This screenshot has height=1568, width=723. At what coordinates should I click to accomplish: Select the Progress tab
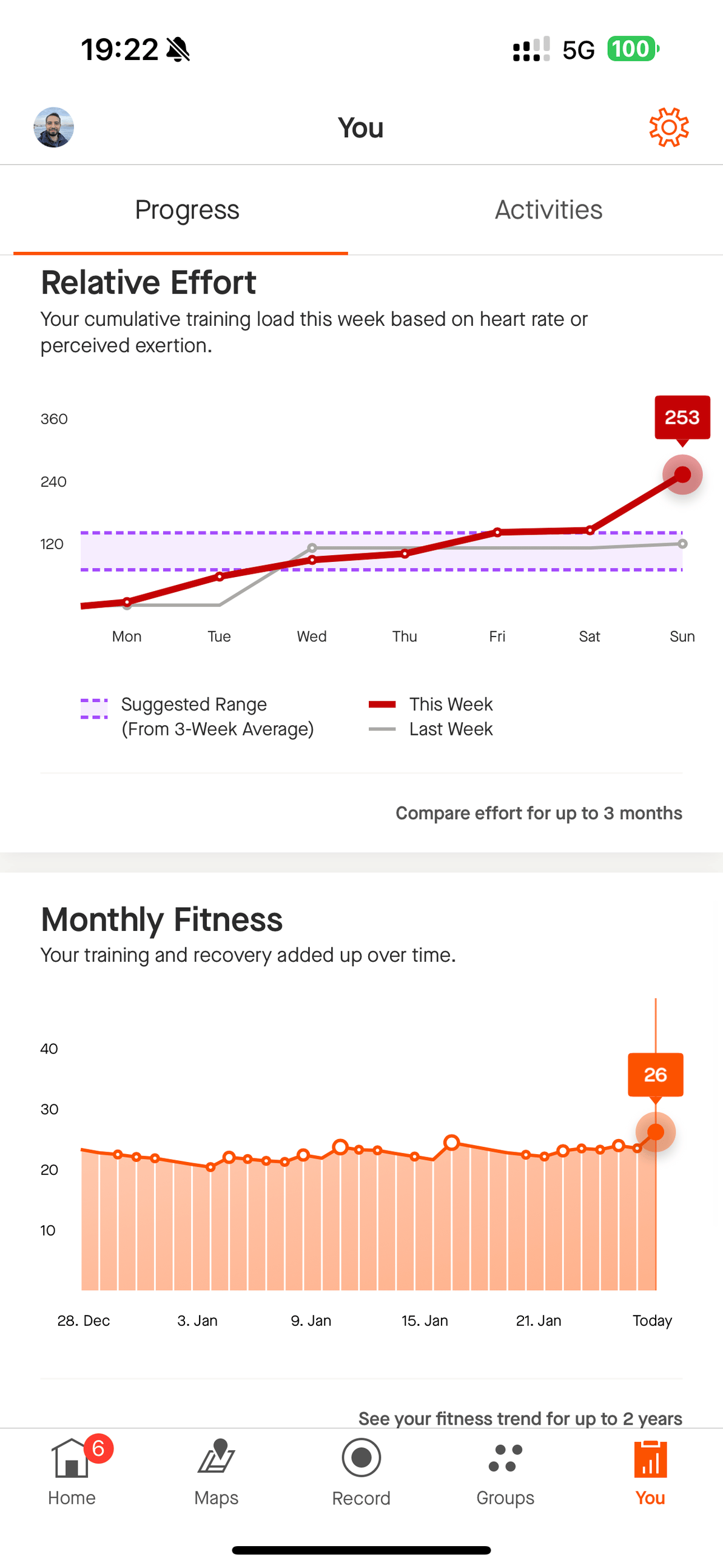tap(187, 210)
